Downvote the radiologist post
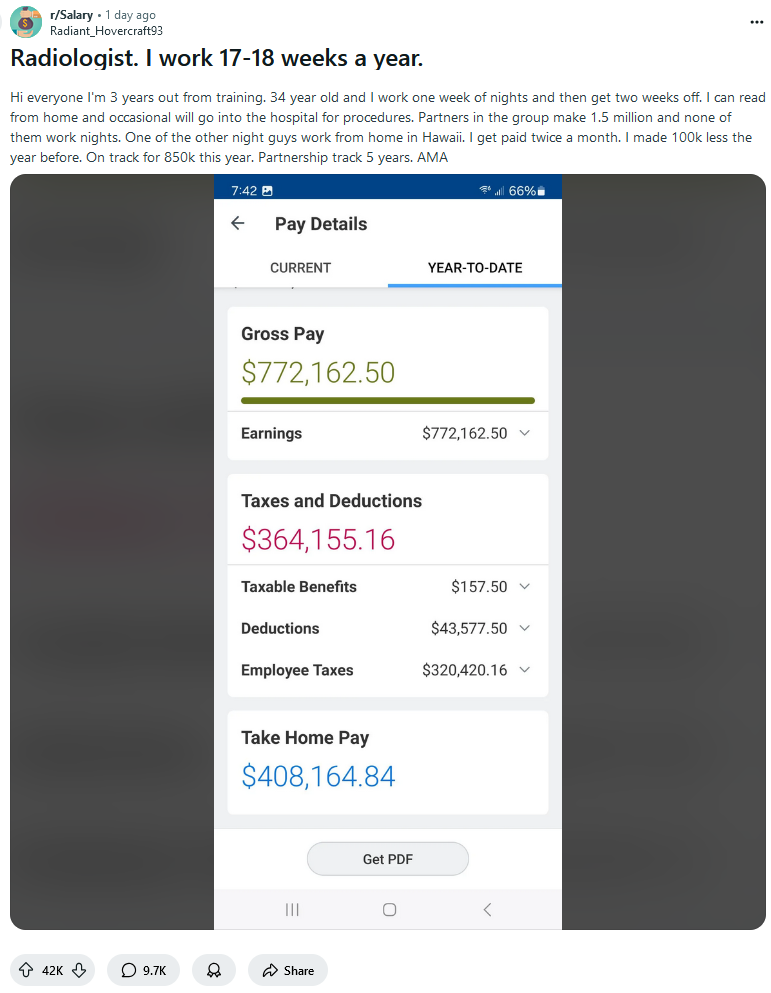This screenshot has height=993, width=771. click(x=79, y=970)
